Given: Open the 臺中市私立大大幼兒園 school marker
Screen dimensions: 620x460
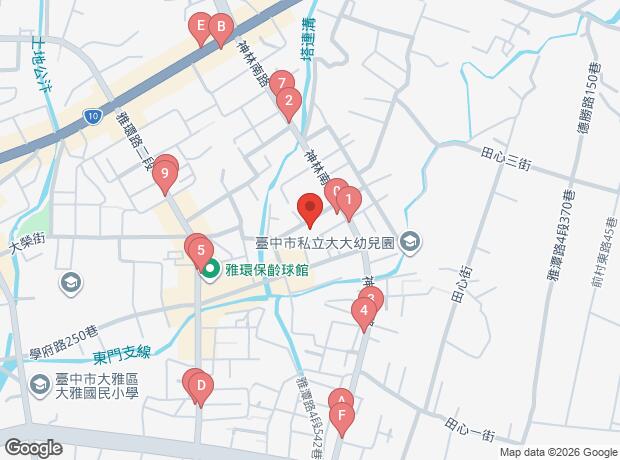Looking at the screenshot, I should (x=410, y=242).
